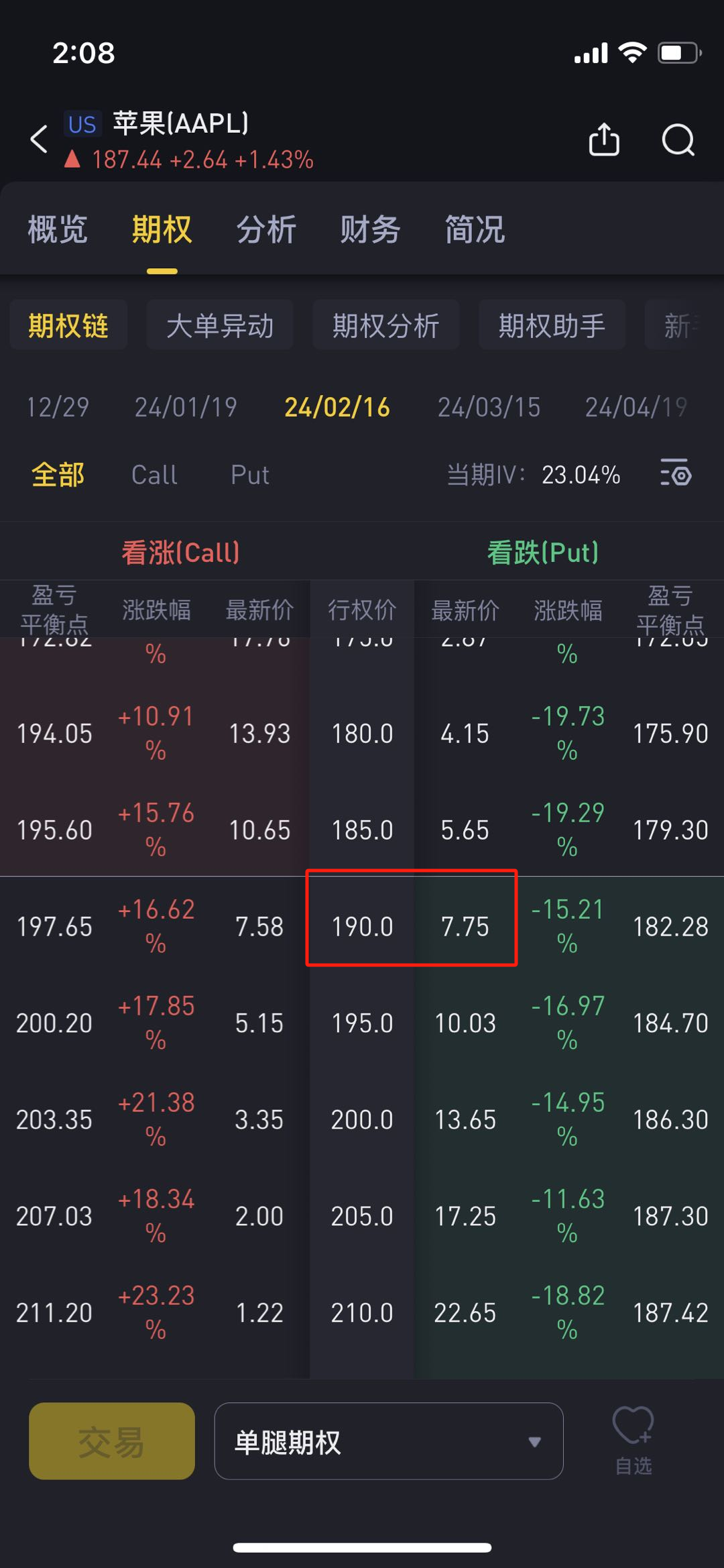The width and height of the screenshot is (724, 1568).
Task: Filter to Put options only
Action: coord(249,475)
